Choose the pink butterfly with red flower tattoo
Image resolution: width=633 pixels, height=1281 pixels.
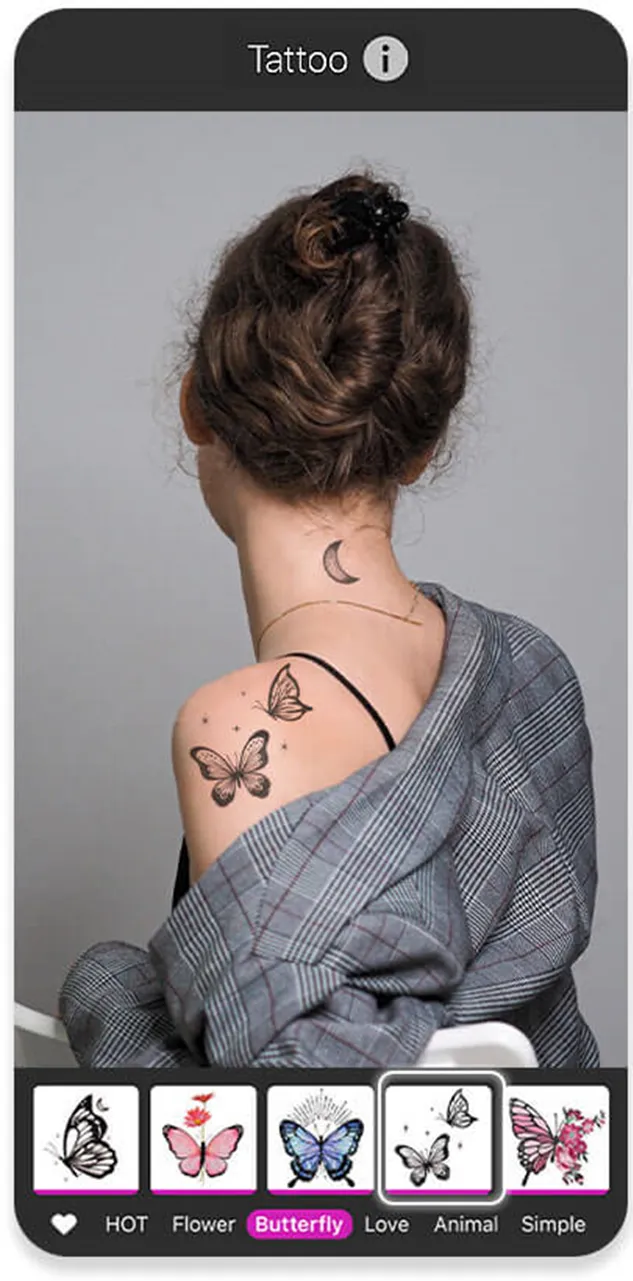coord(203,1139)
